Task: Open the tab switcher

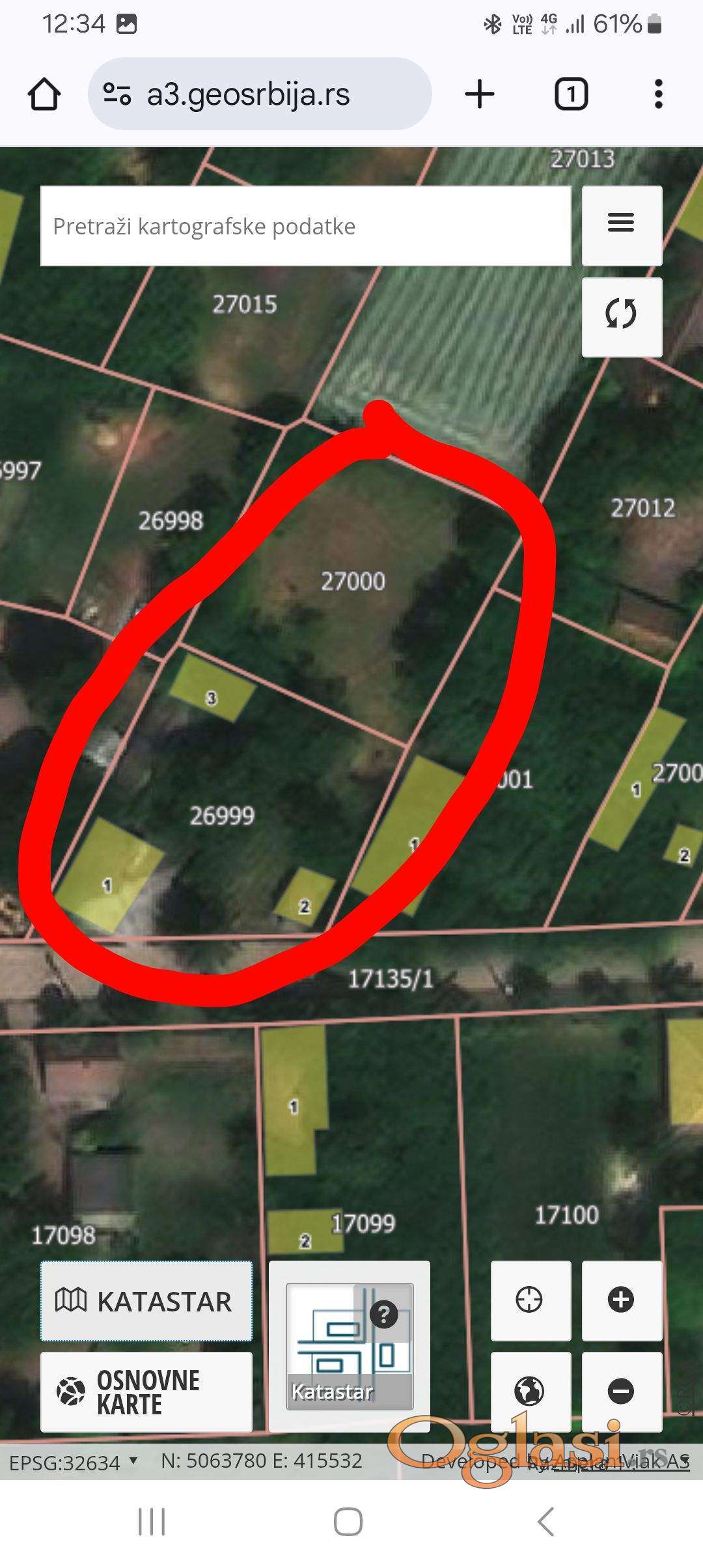Action: coord(571,94)
